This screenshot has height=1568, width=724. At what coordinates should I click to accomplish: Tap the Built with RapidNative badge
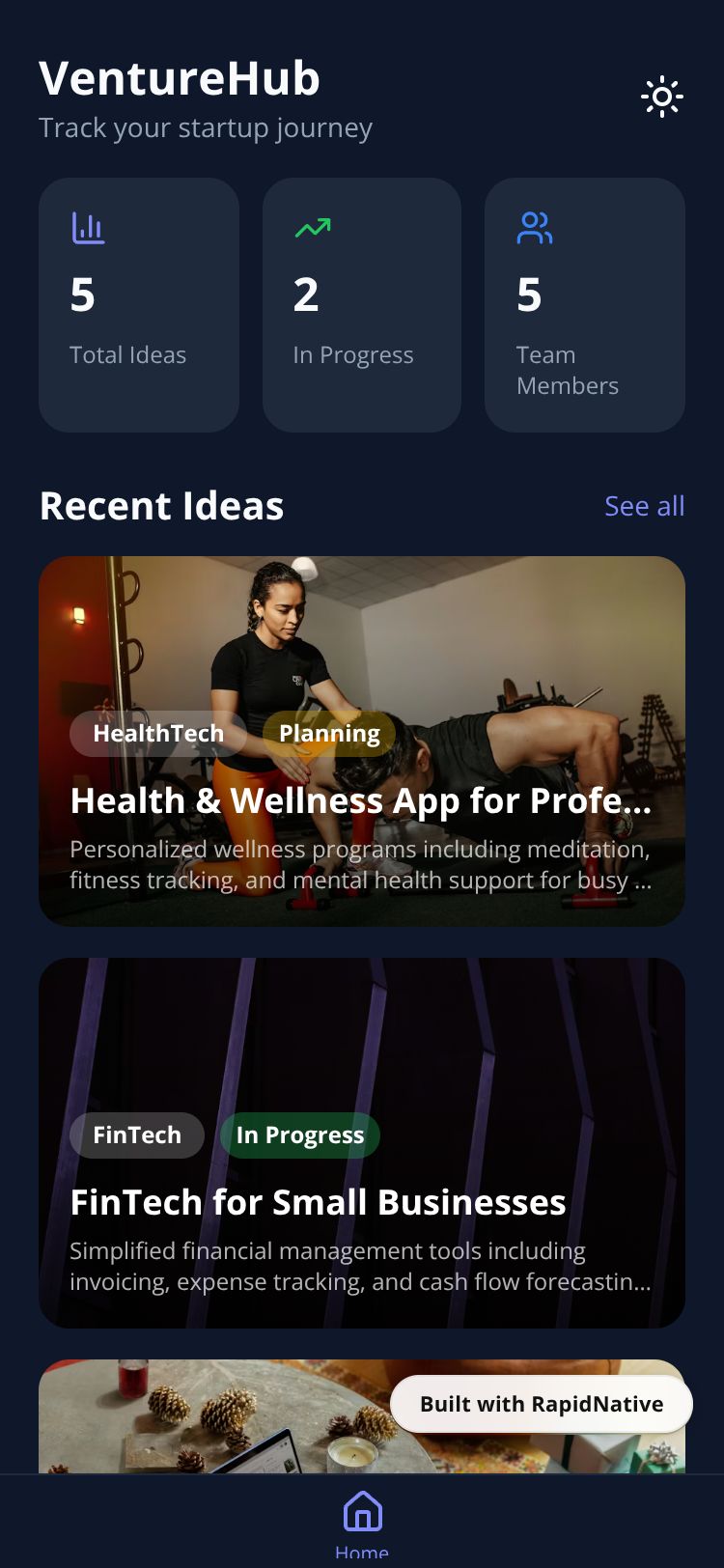click(x=542, y=1404)
